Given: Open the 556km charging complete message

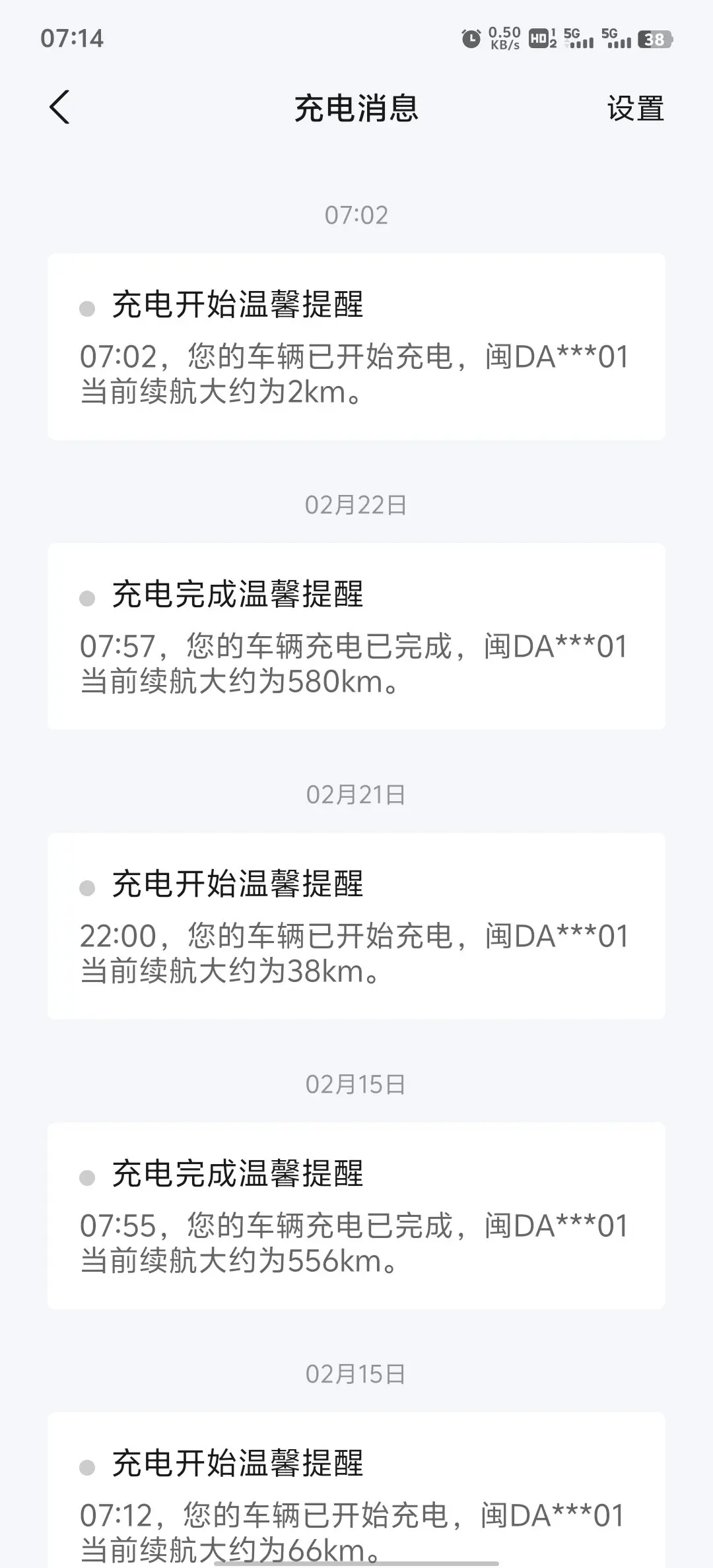Looking at the screenshot, I should pyautogui.click(x=356, y=1216).
